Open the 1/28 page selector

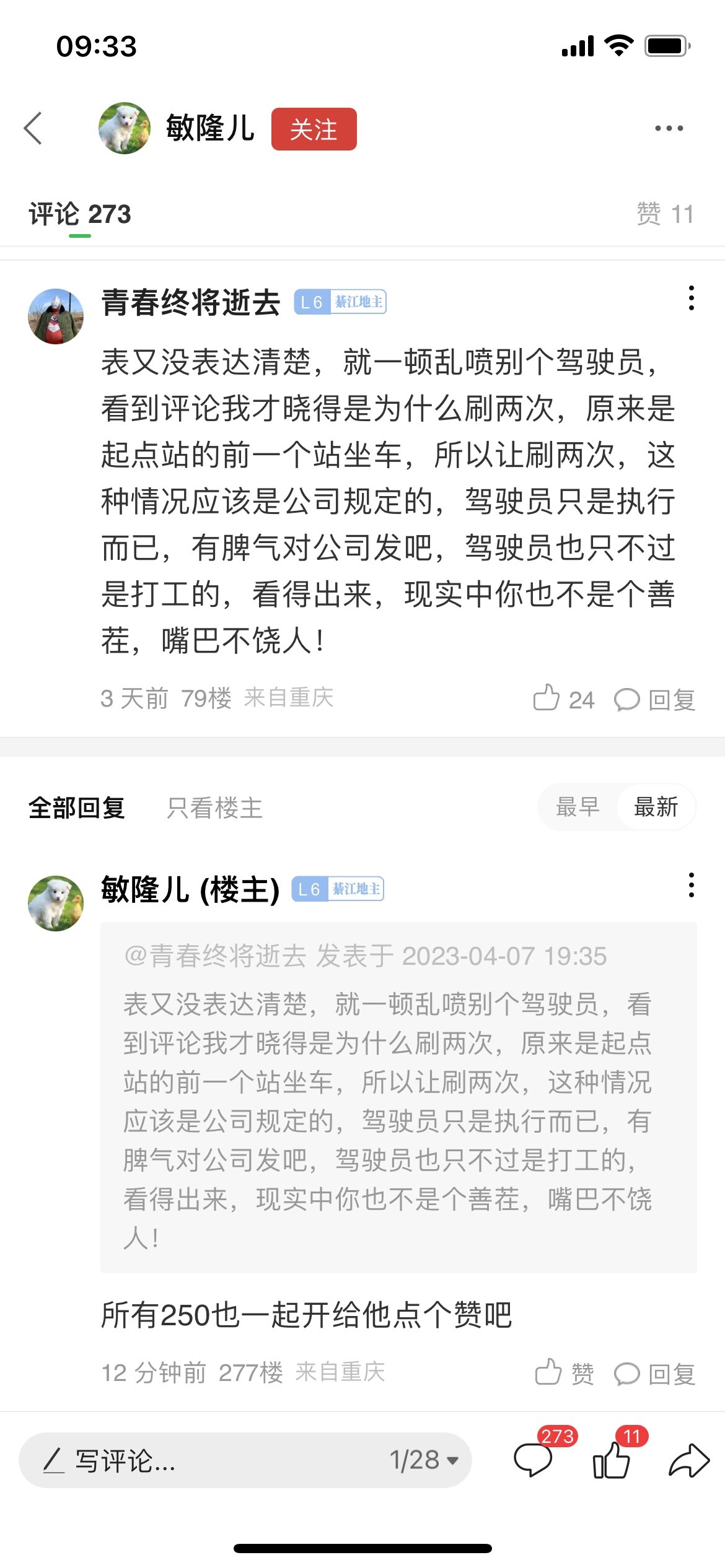(x=424, y=1460)
